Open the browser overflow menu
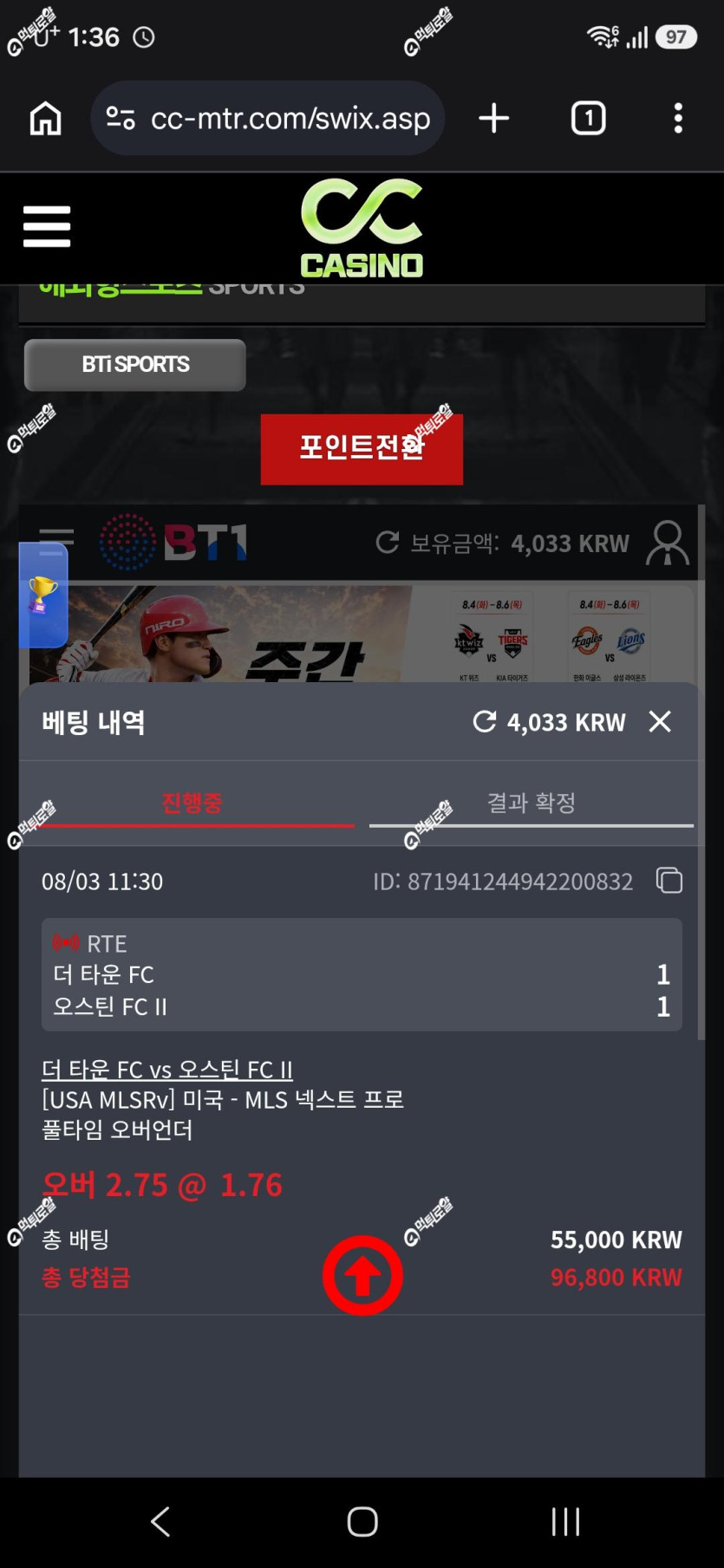This screenshot has width=724, height=1568. (678, 118)
